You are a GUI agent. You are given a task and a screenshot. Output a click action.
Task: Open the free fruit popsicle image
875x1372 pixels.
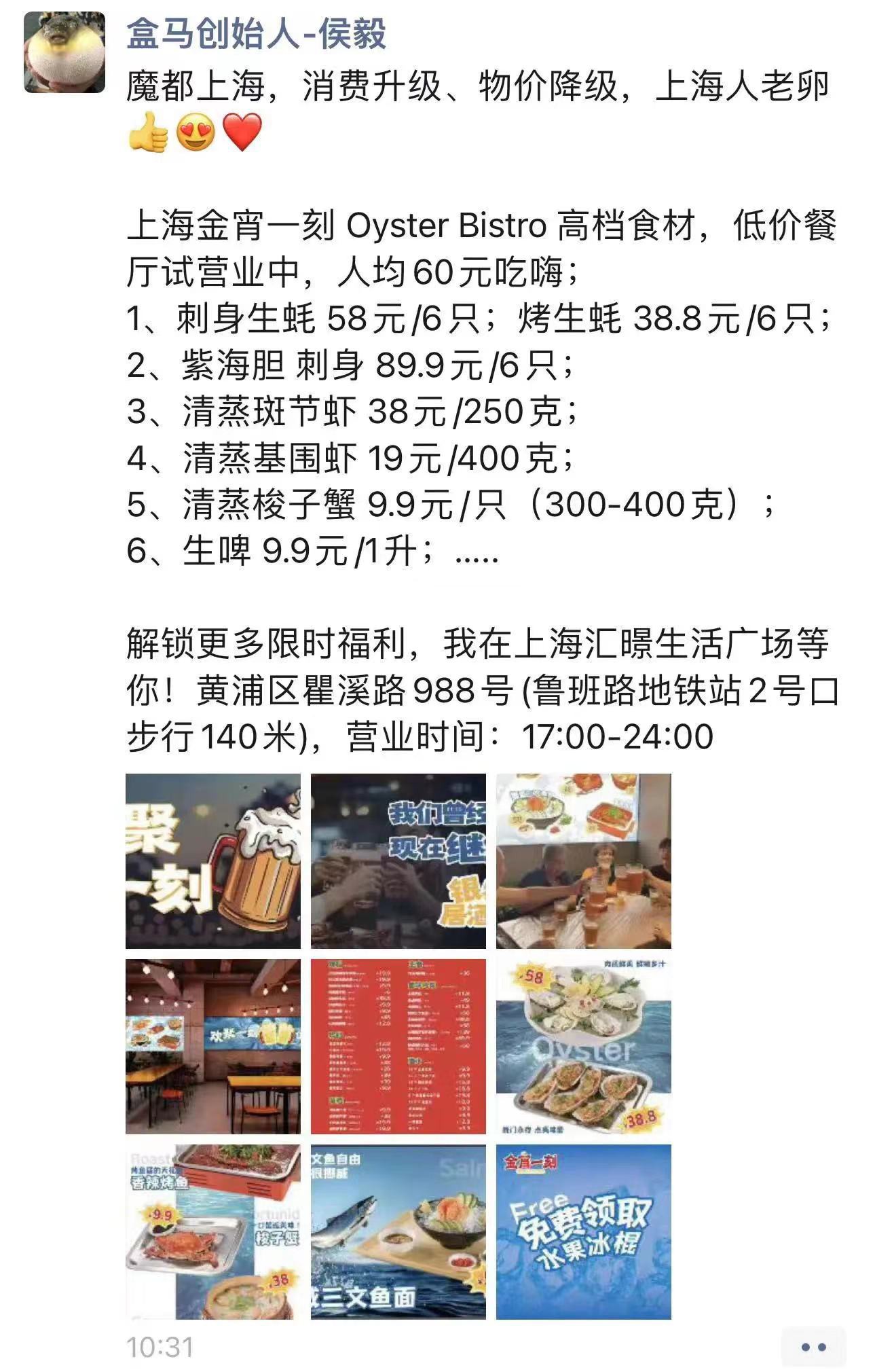583,1231
